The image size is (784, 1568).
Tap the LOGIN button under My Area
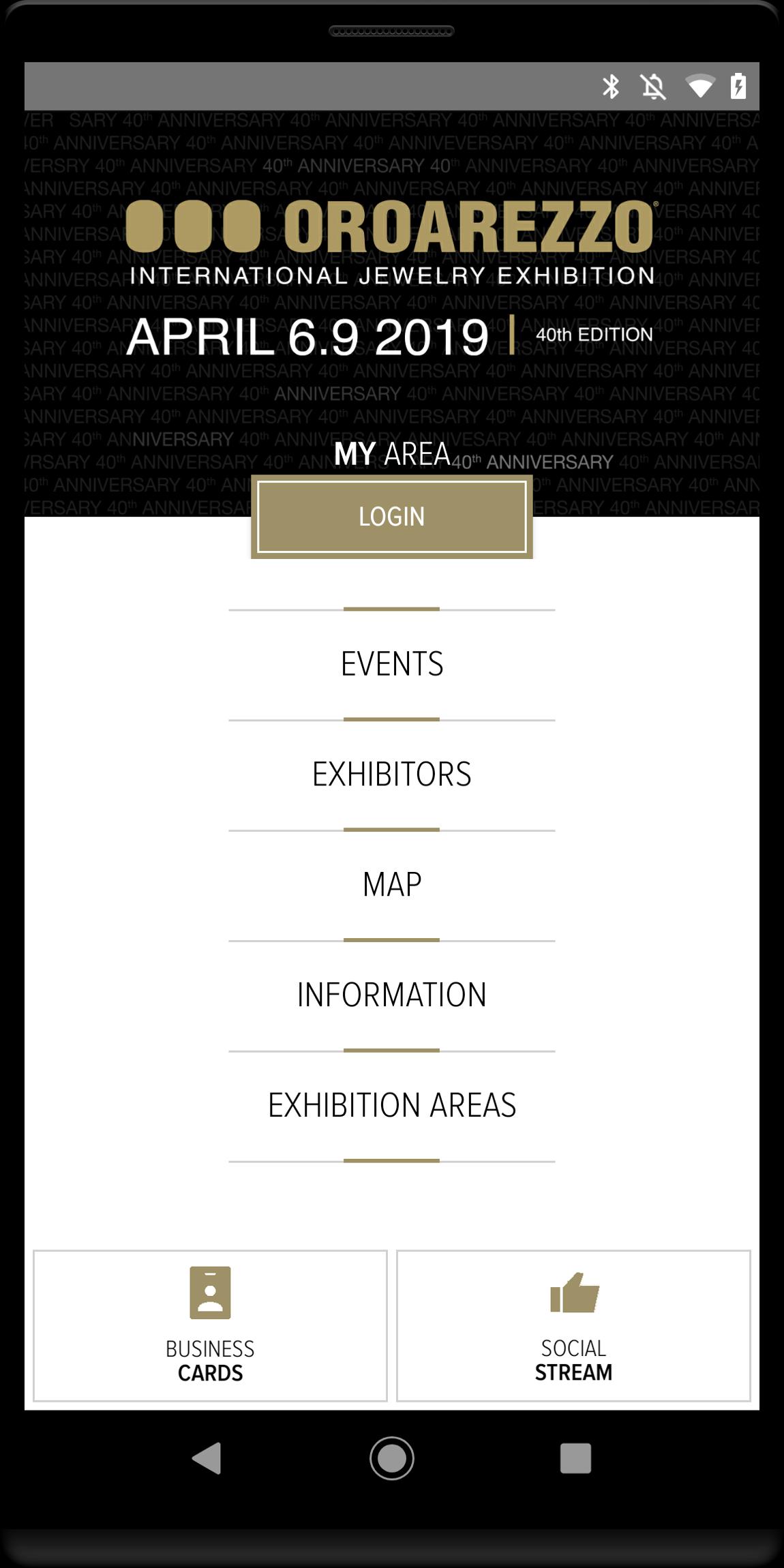(x=391, y=517)
